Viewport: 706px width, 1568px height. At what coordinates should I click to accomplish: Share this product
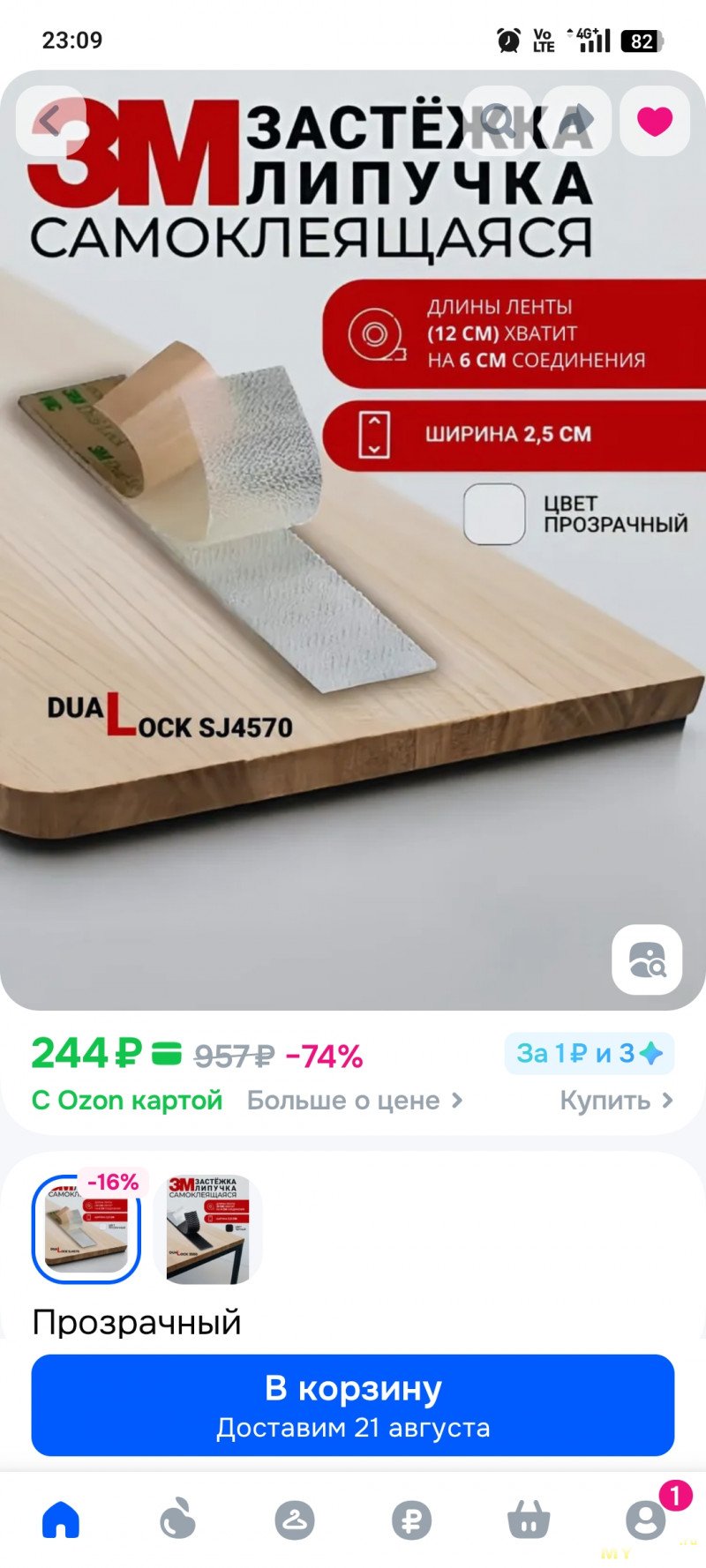coord(577,121)
